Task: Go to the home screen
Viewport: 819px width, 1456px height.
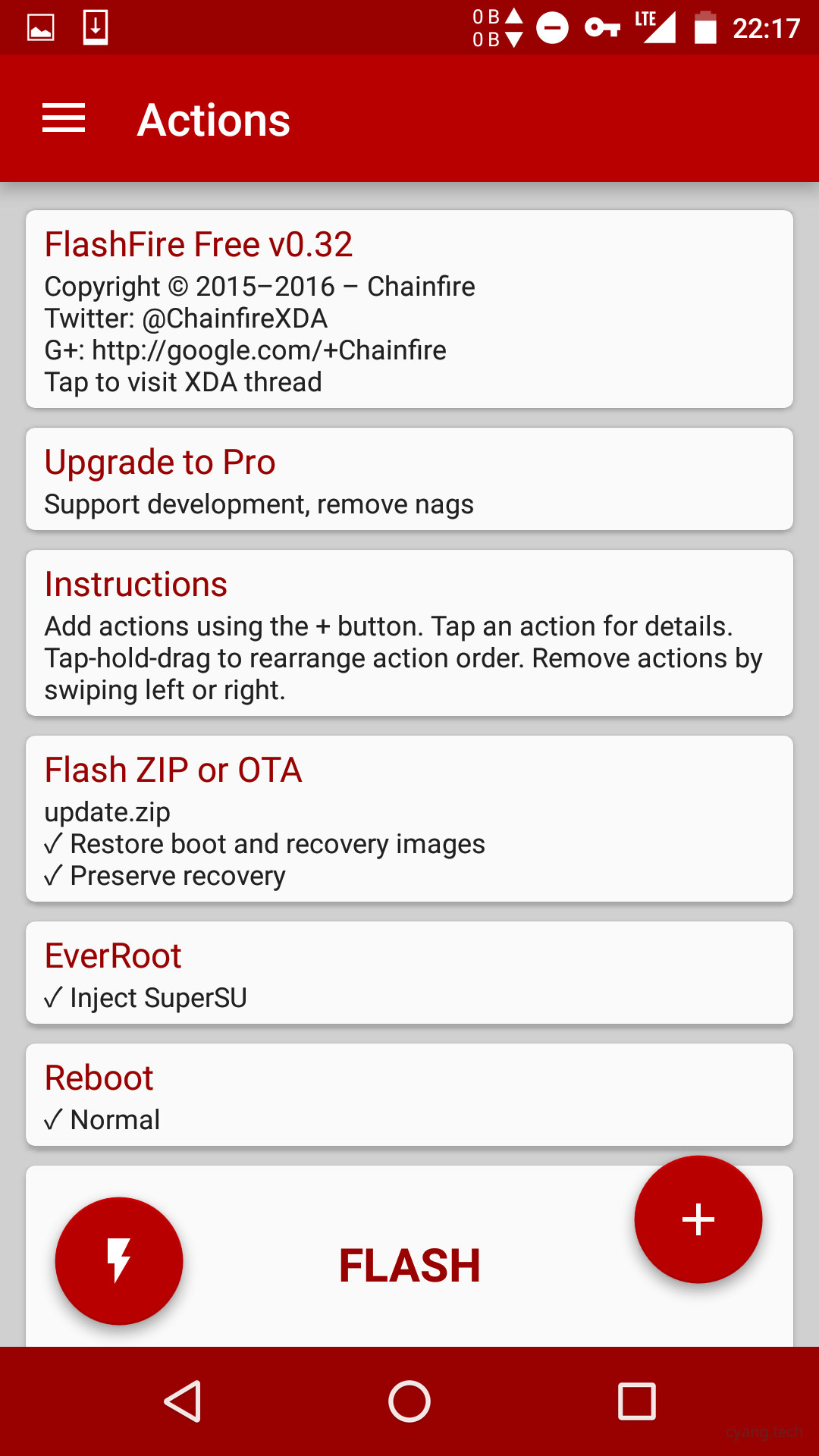Action: tap(409, 1401)
